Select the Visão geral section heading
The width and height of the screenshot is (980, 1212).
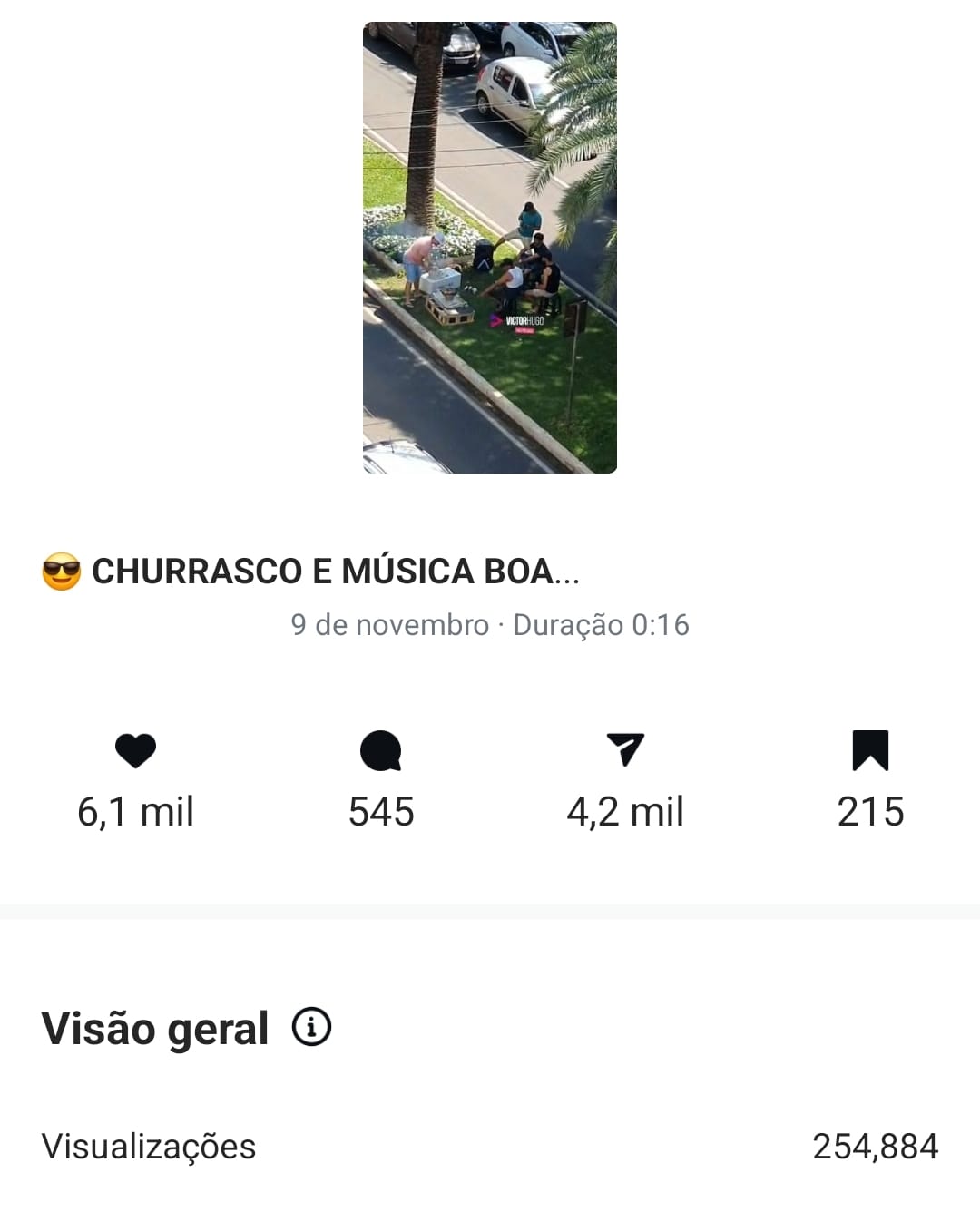click(156, 1029)
